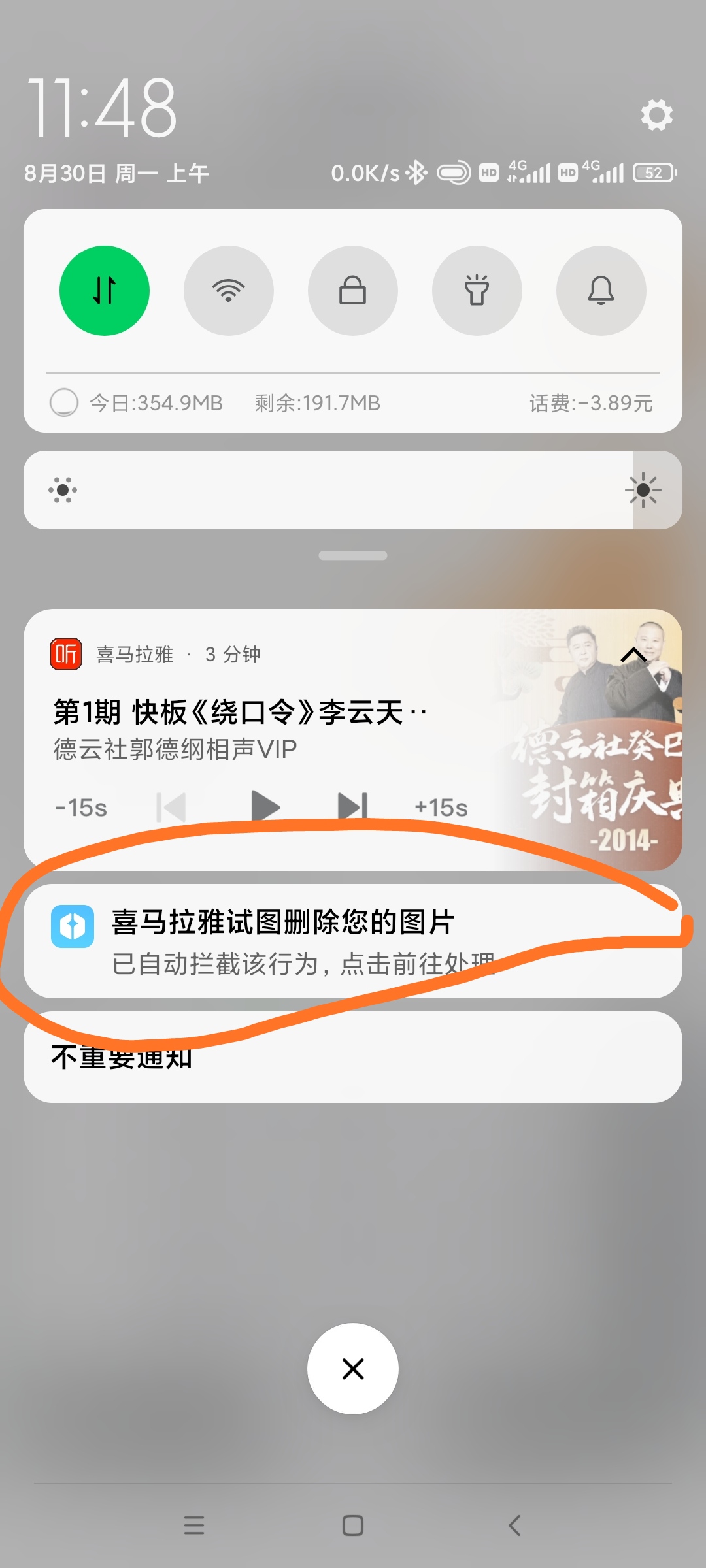
Task: Open the data usage row showing 今日:354.9MB
Action: 353,403
